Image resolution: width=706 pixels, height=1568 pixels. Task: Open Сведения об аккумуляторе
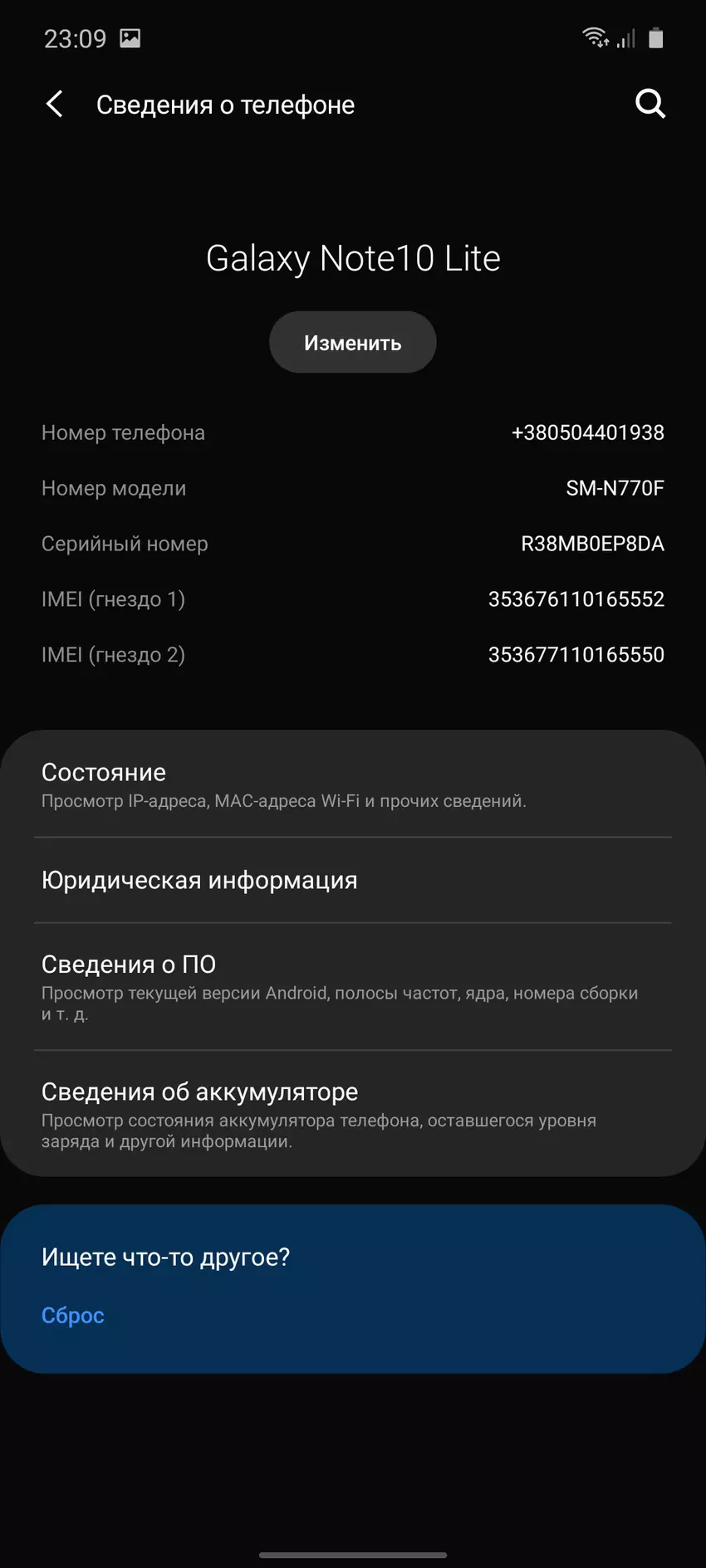point(352,1114)
